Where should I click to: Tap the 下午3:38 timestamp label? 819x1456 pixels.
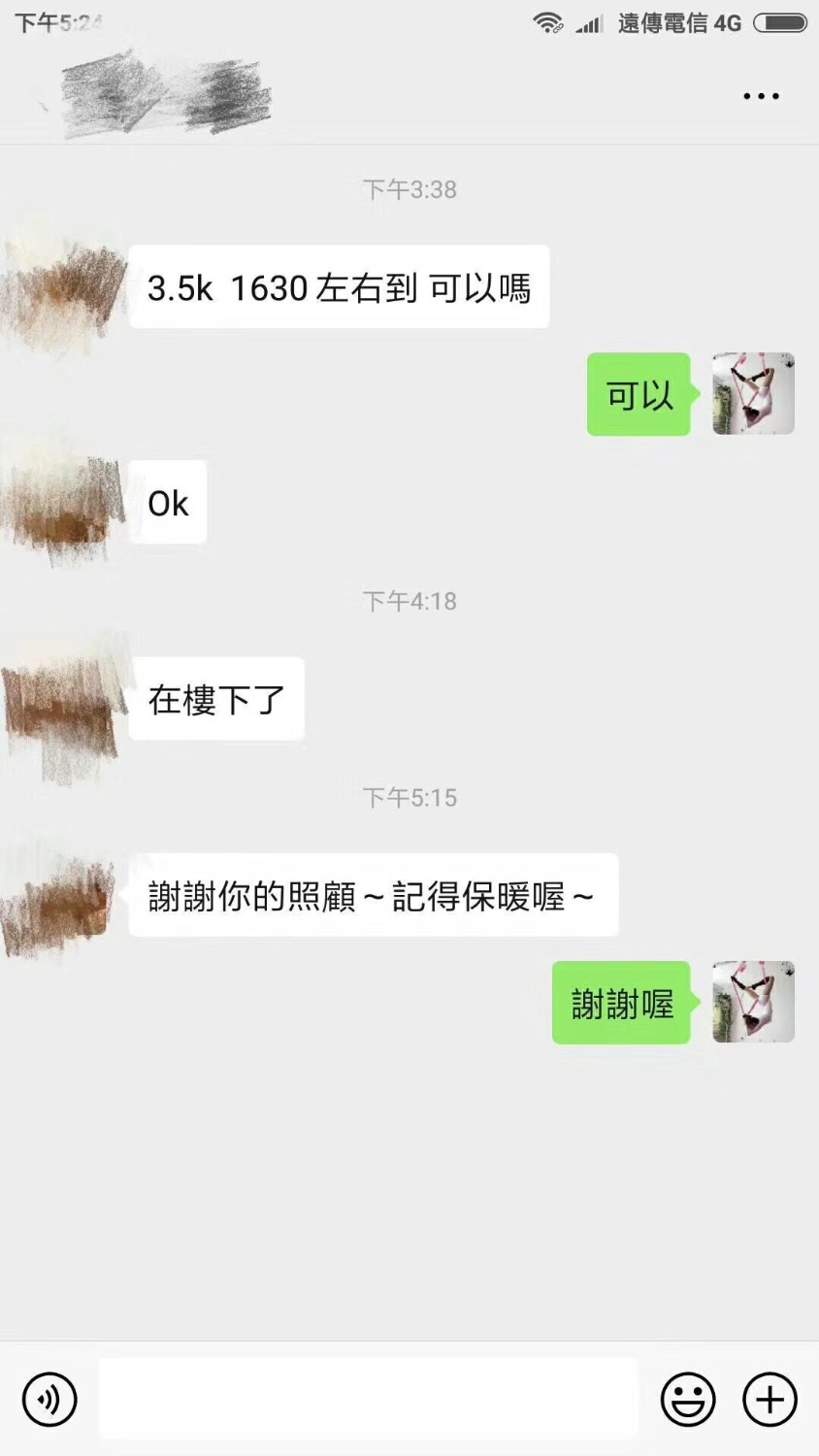[409, 190]
